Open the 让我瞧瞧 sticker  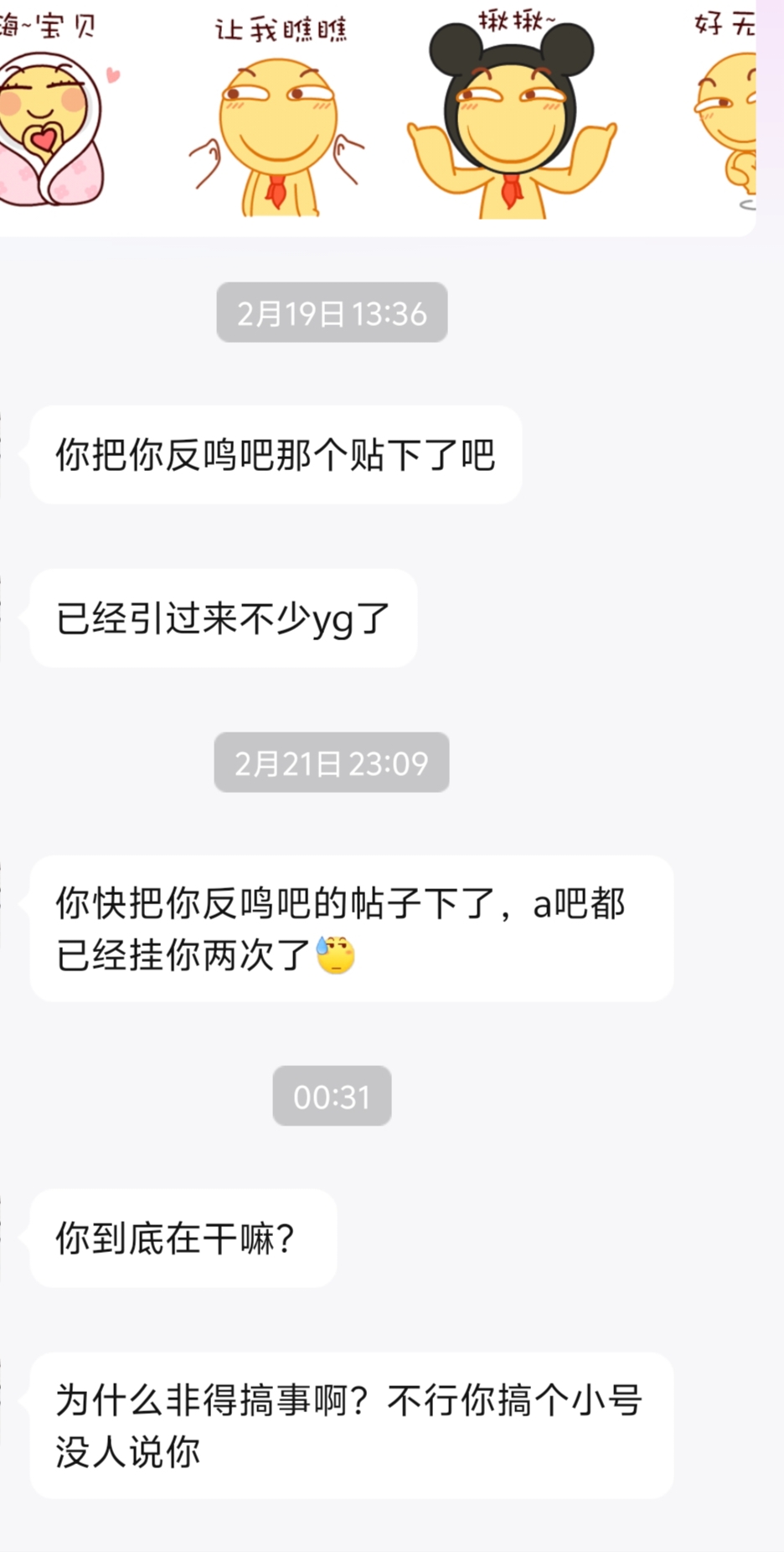pos(279,117)
